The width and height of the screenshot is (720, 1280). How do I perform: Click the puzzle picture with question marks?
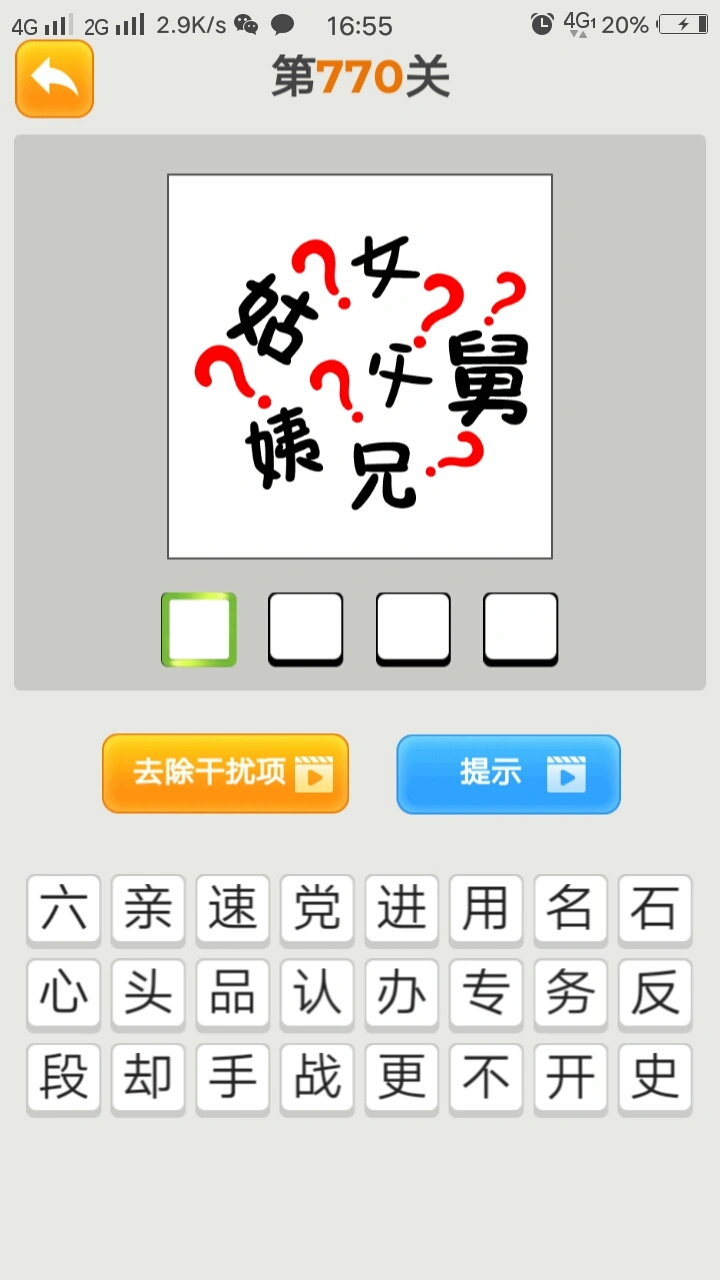(x=359, y=364)
